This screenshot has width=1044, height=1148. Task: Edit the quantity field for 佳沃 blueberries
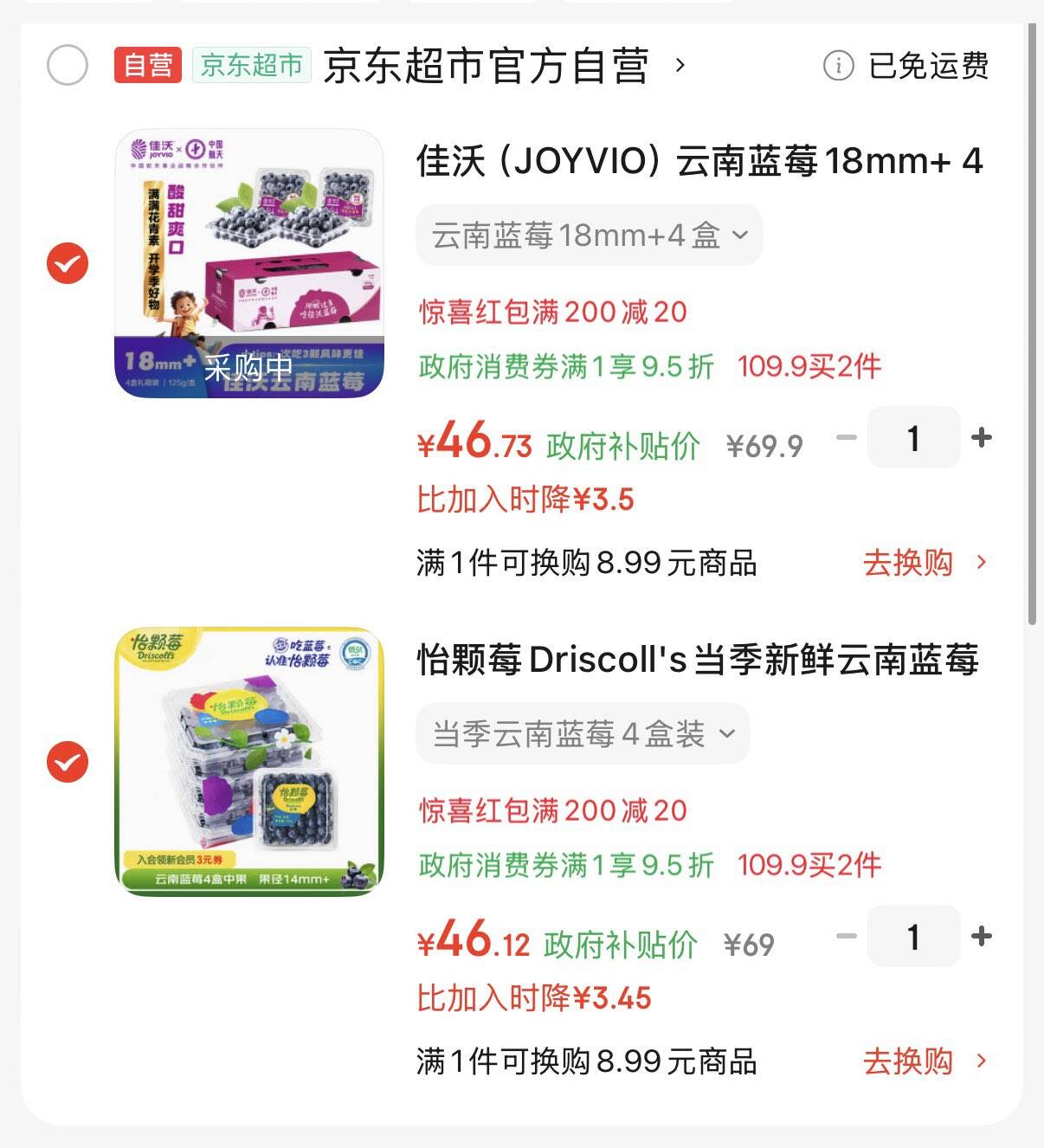pyautogui.click(x=913, y=438)
